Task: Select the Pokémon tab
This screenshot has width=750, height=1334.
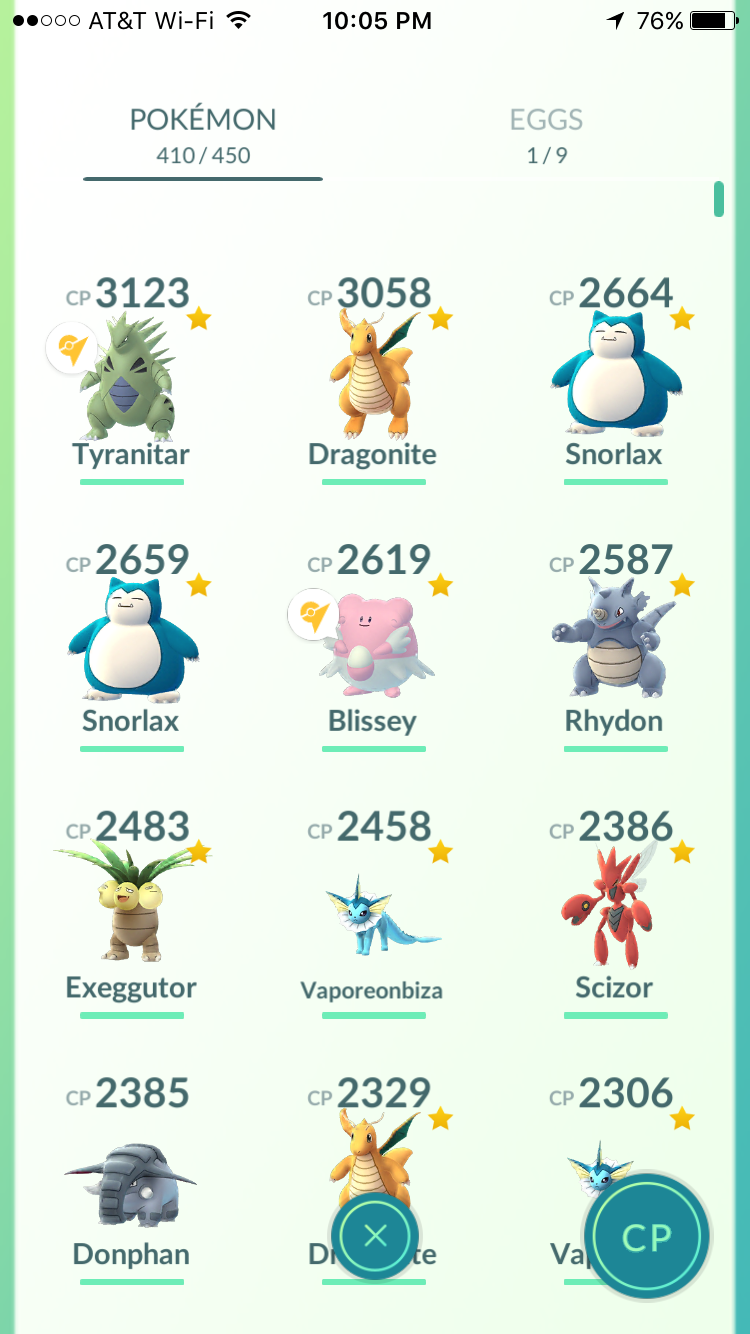Action: point(203,136)
